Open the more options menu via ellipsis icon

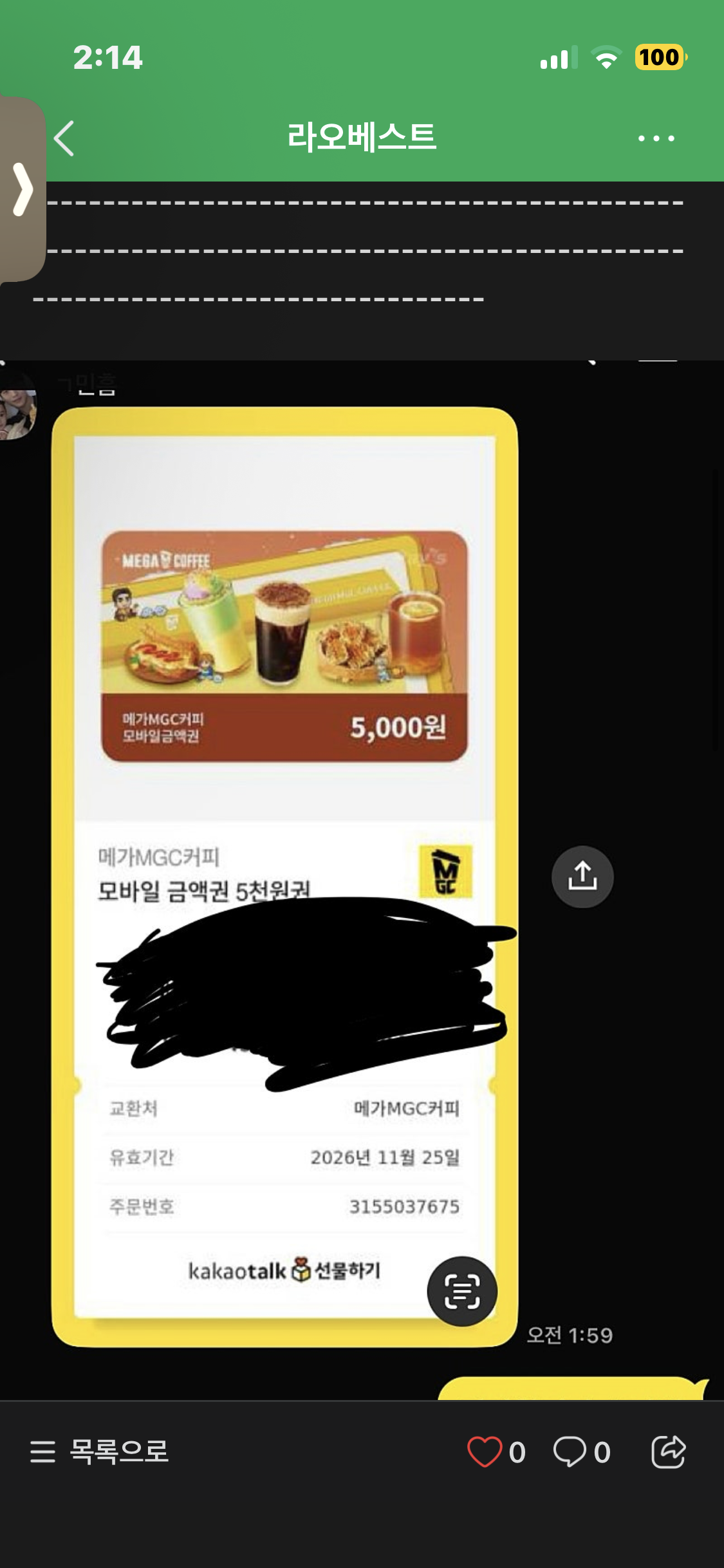pyautogui.click(x=656, y=136)
